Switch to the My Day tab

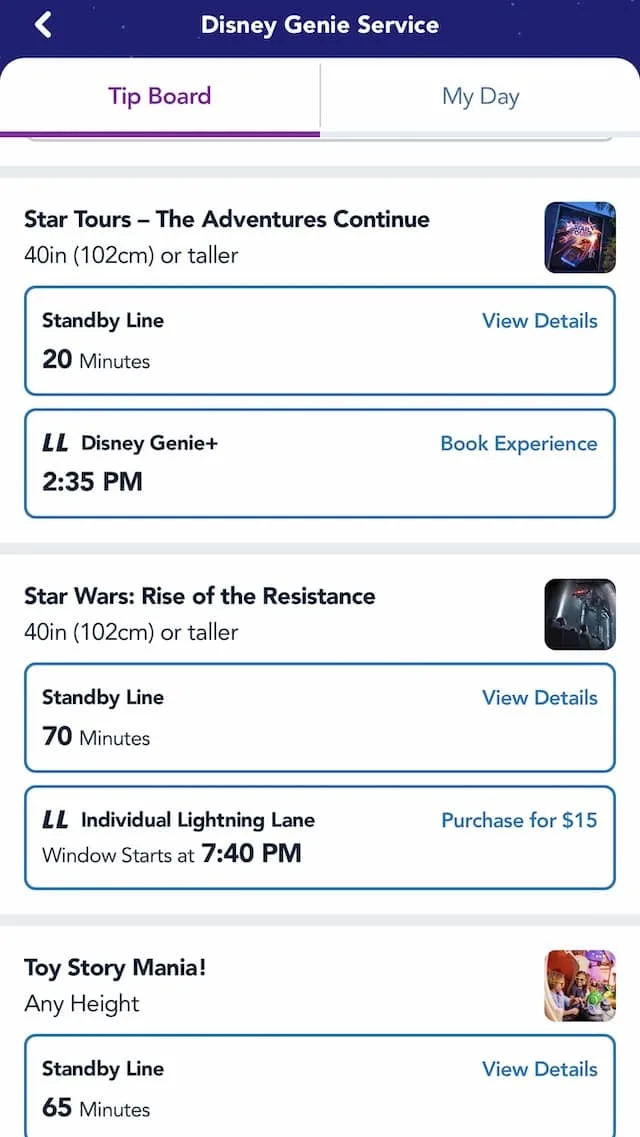(x=481, y=96)
